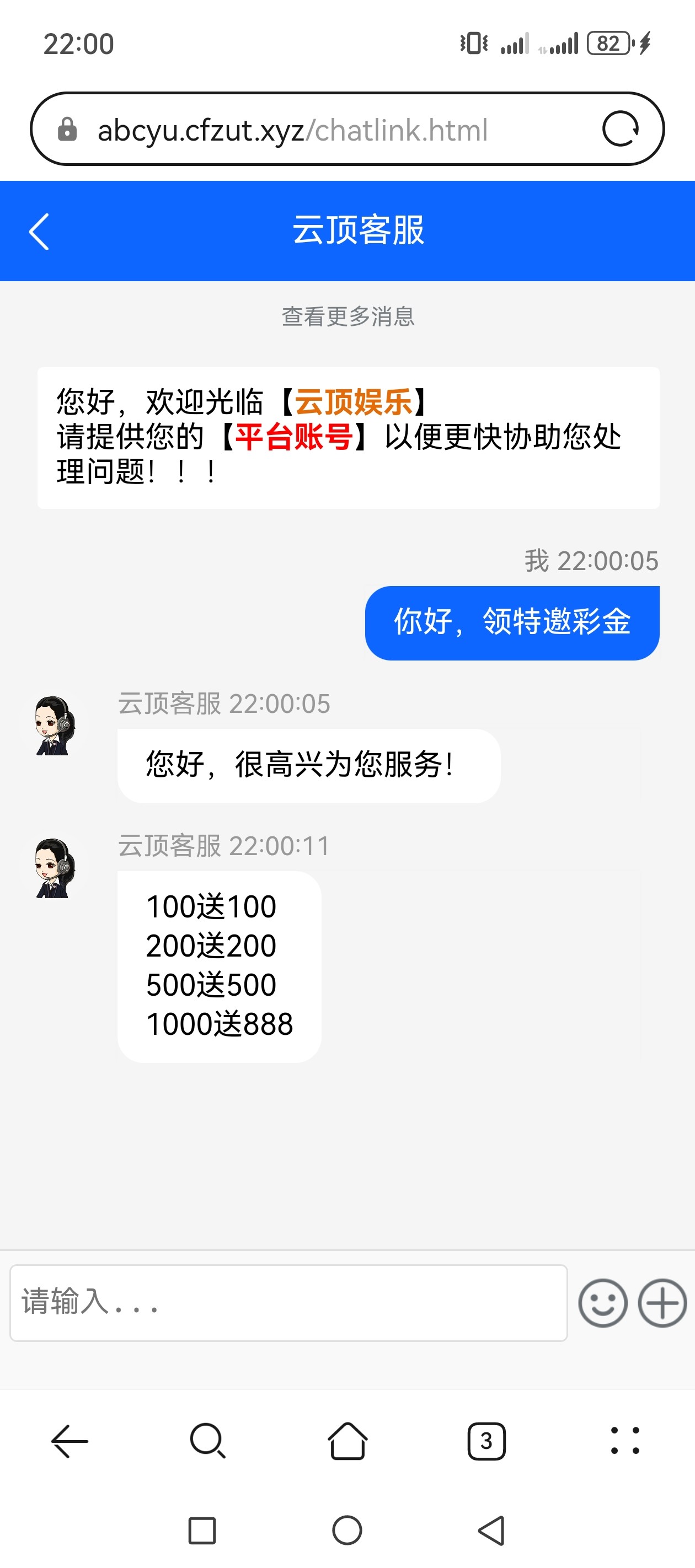Open the plus attachment options
This screenshot has height=1568, width=695.
[x=662, y=1303]
